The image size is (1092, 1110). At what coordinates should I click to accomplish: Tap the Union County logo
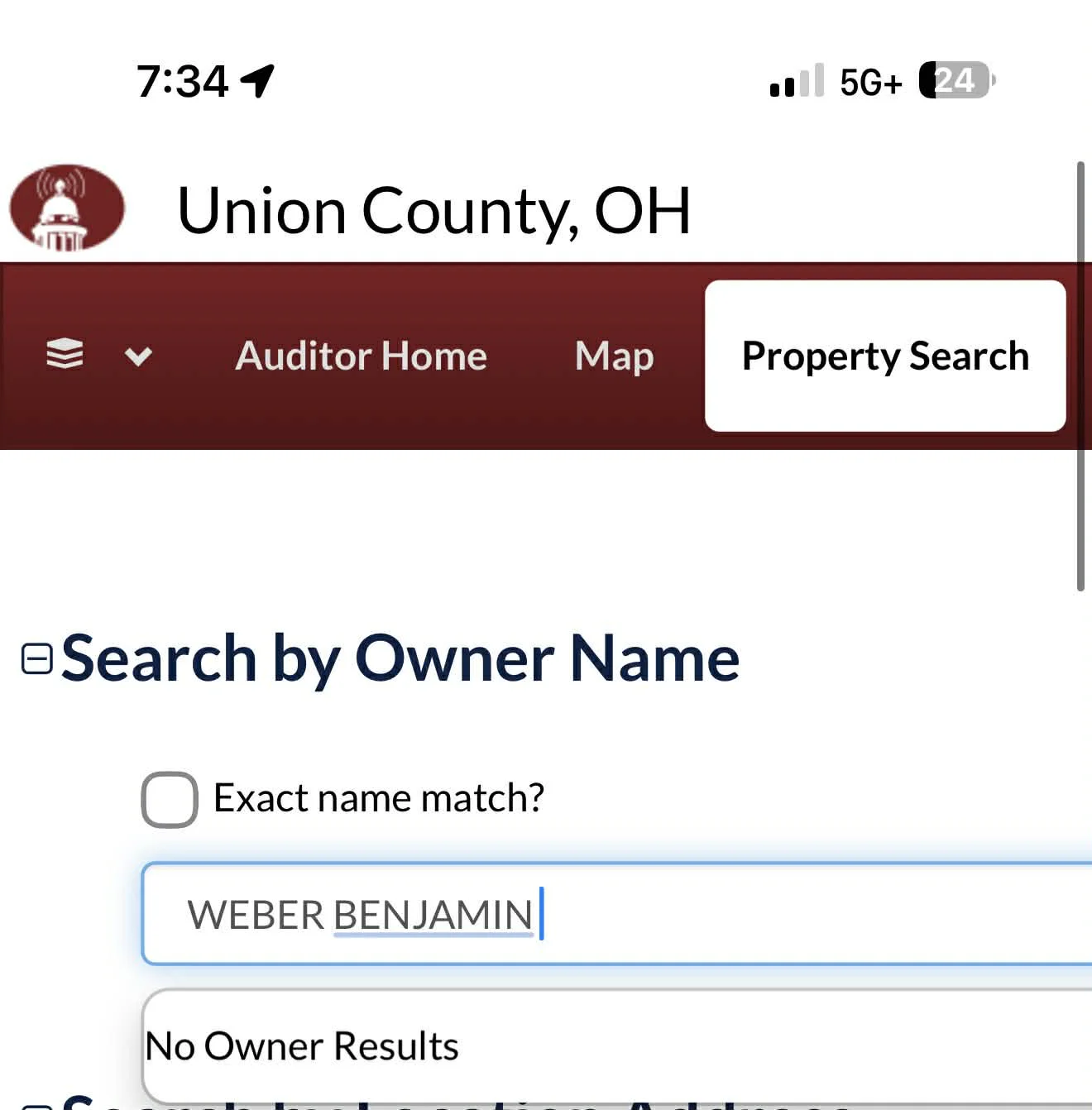[x=67, y=208]
